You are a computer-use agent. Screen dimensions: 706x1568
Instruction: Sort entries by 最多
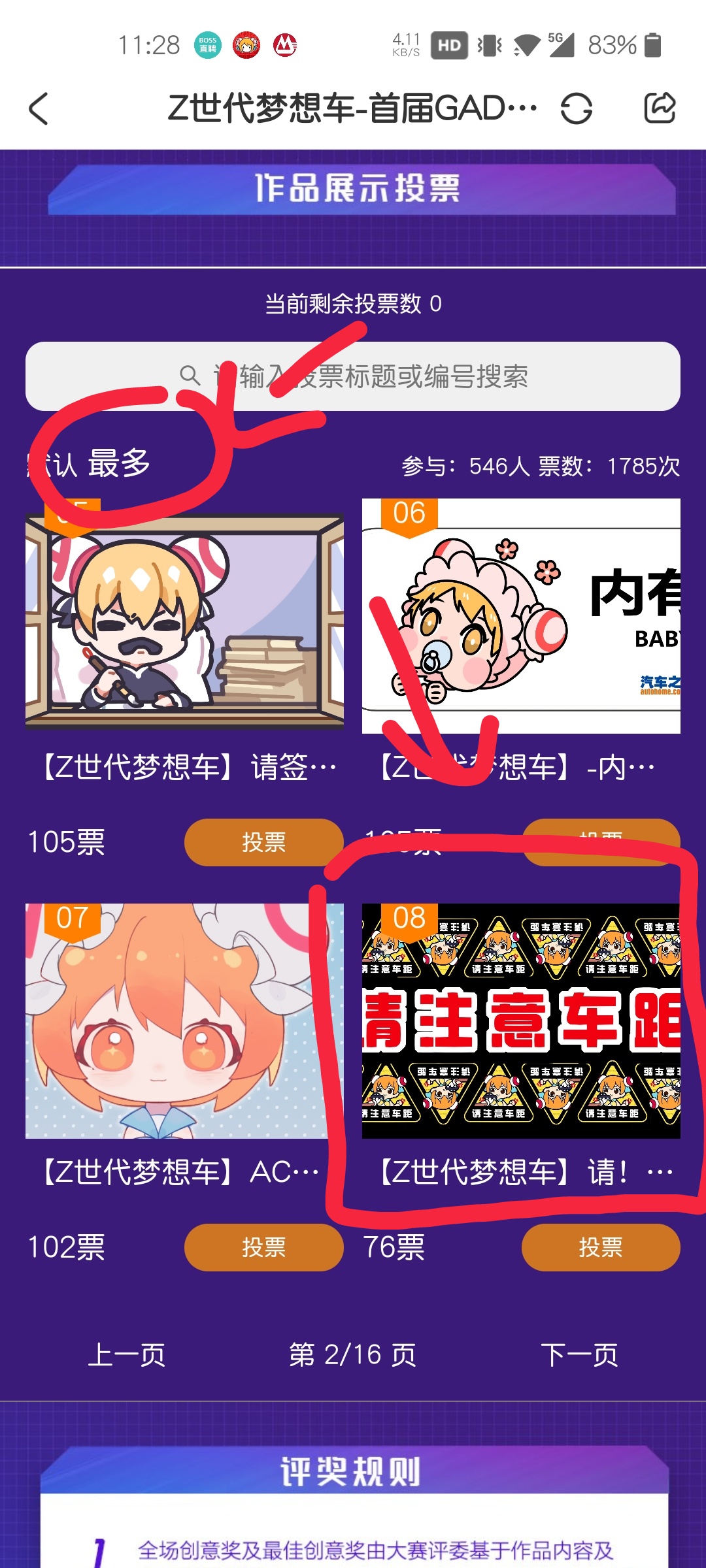coord(119,464)
